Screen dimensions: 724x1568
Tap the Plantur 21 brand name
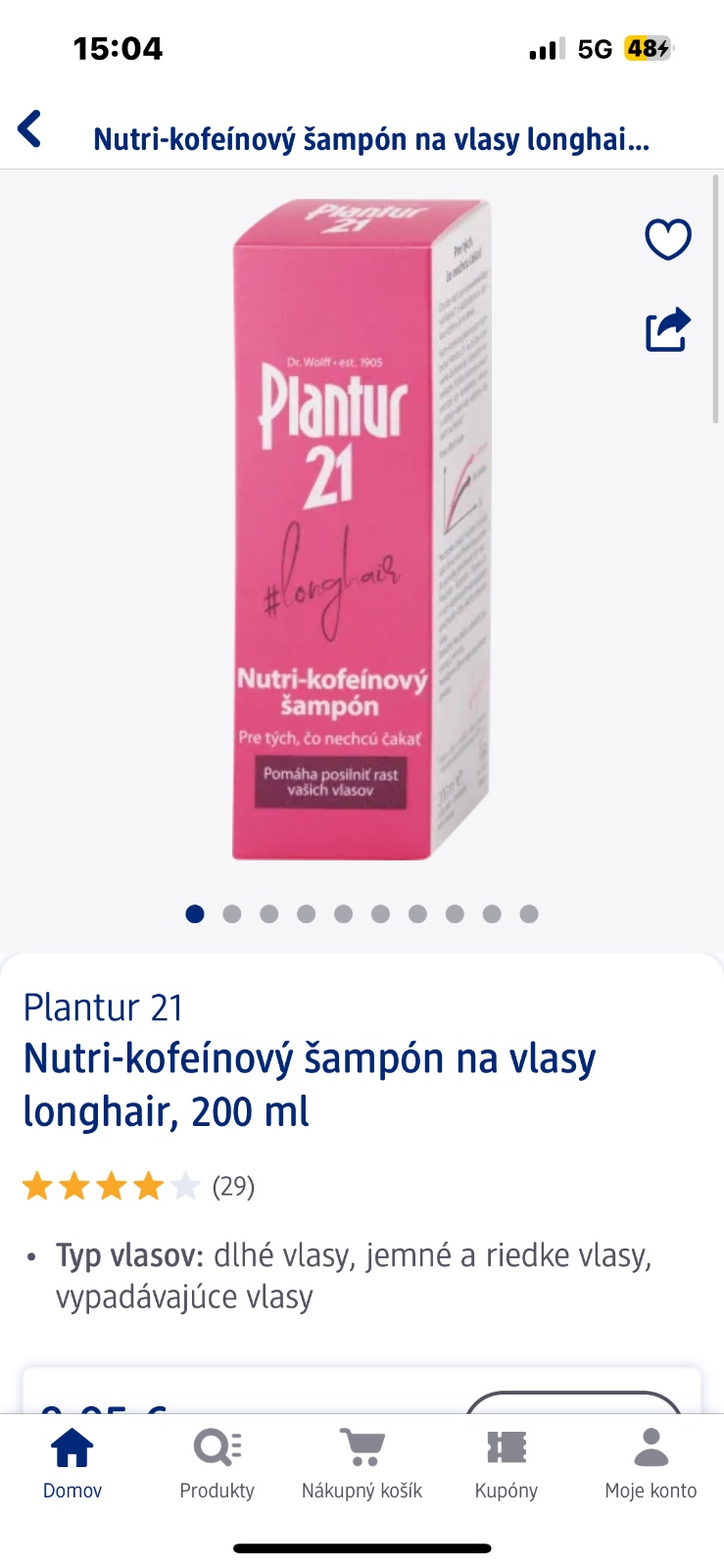pyautogui.click(x=103, y=1007)
